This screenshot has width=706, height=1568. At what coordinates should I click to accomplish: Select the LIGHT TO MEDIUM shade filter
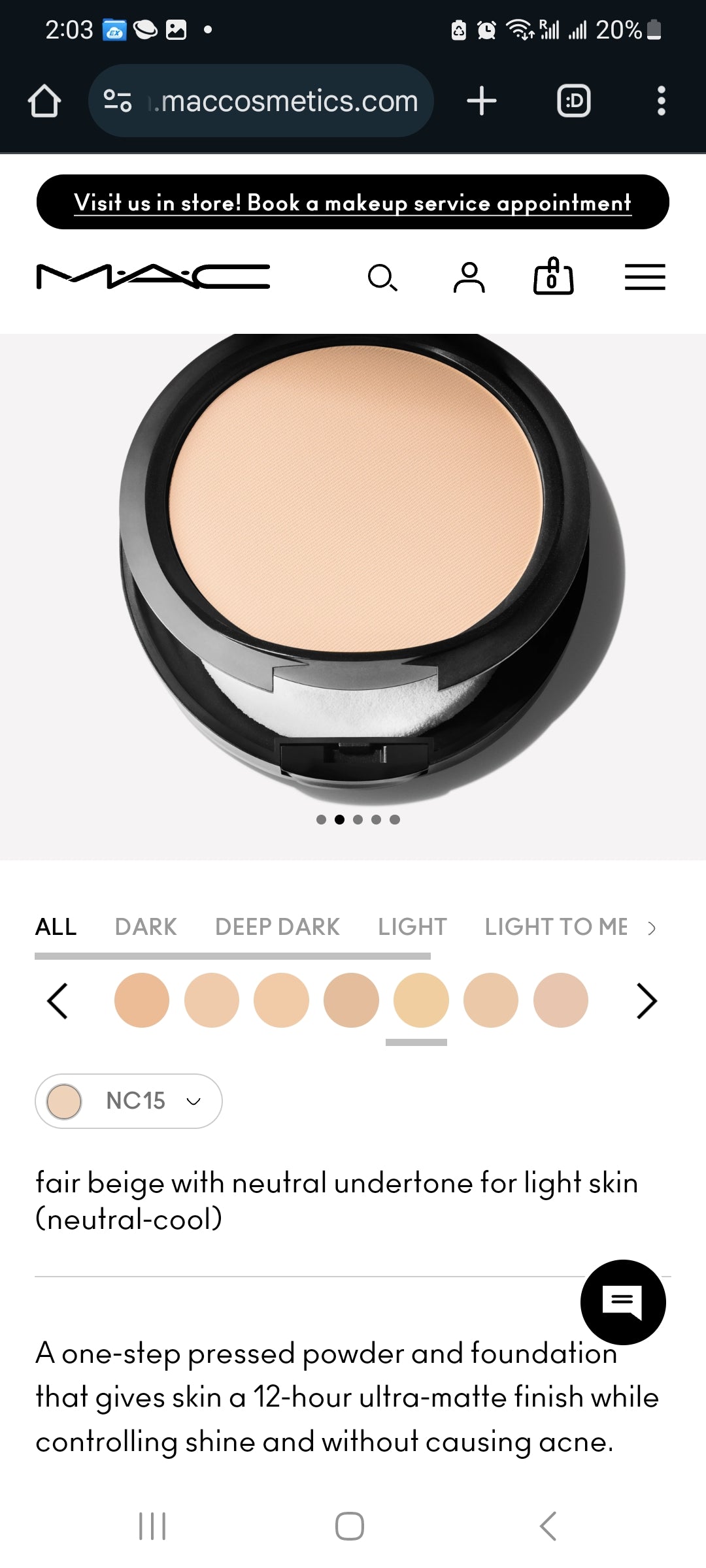point(556,926)
